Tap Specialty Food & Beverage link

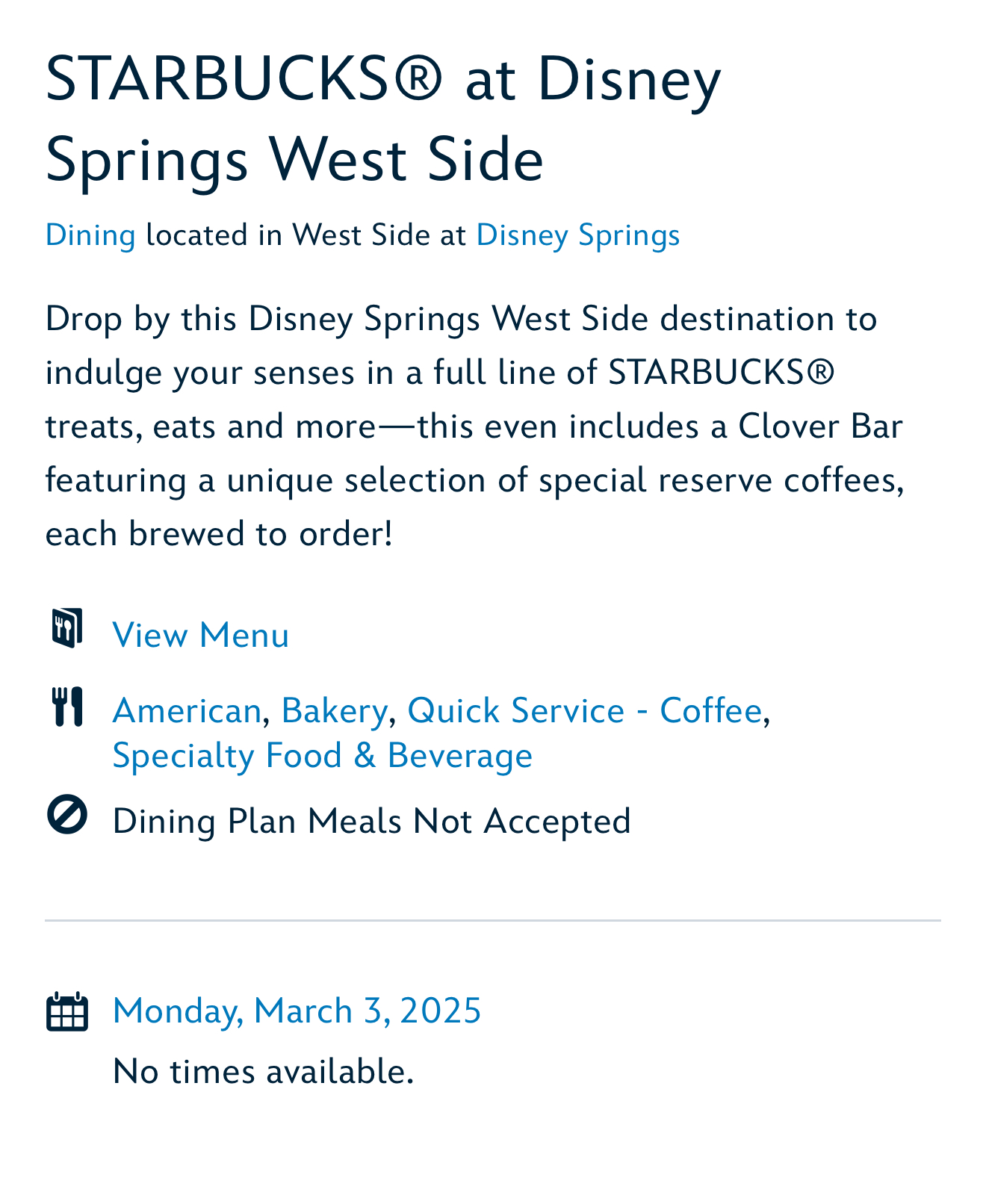click(322, 755)
